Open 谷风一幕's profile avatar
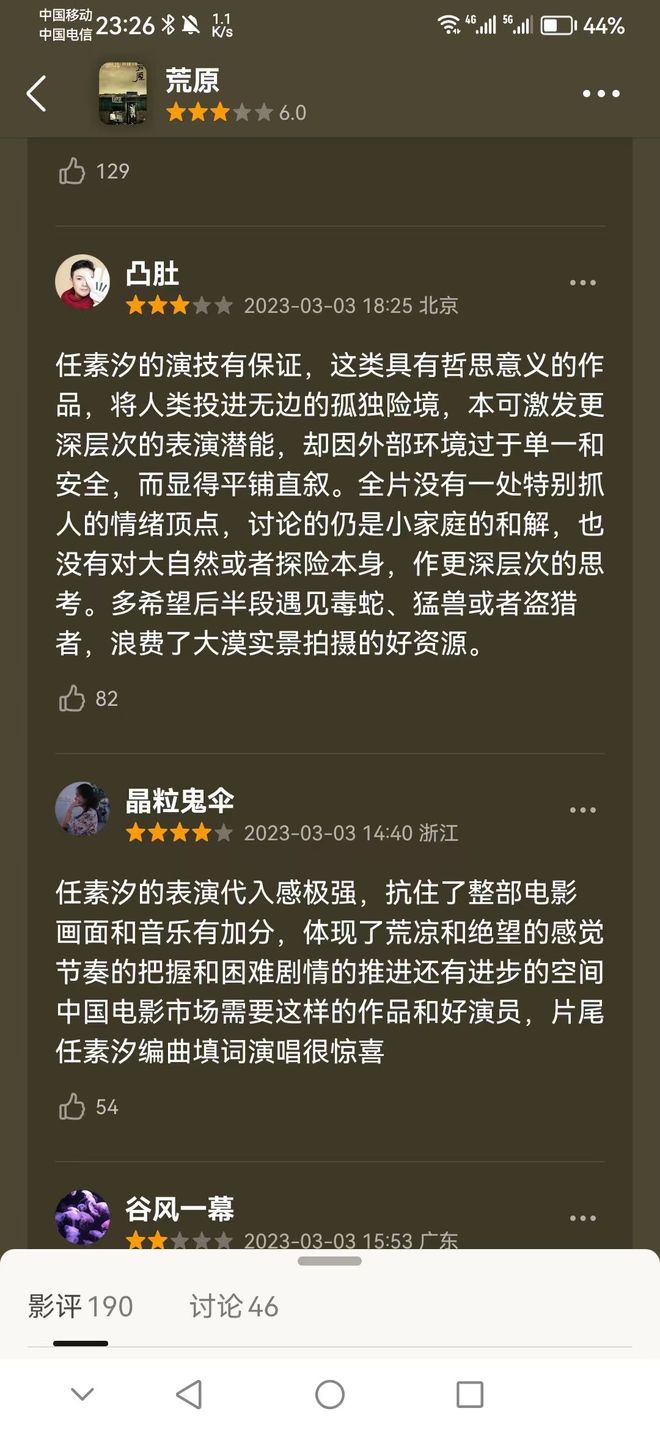Viewport: 660px width, 1430px height. [x=82, y=1217]
